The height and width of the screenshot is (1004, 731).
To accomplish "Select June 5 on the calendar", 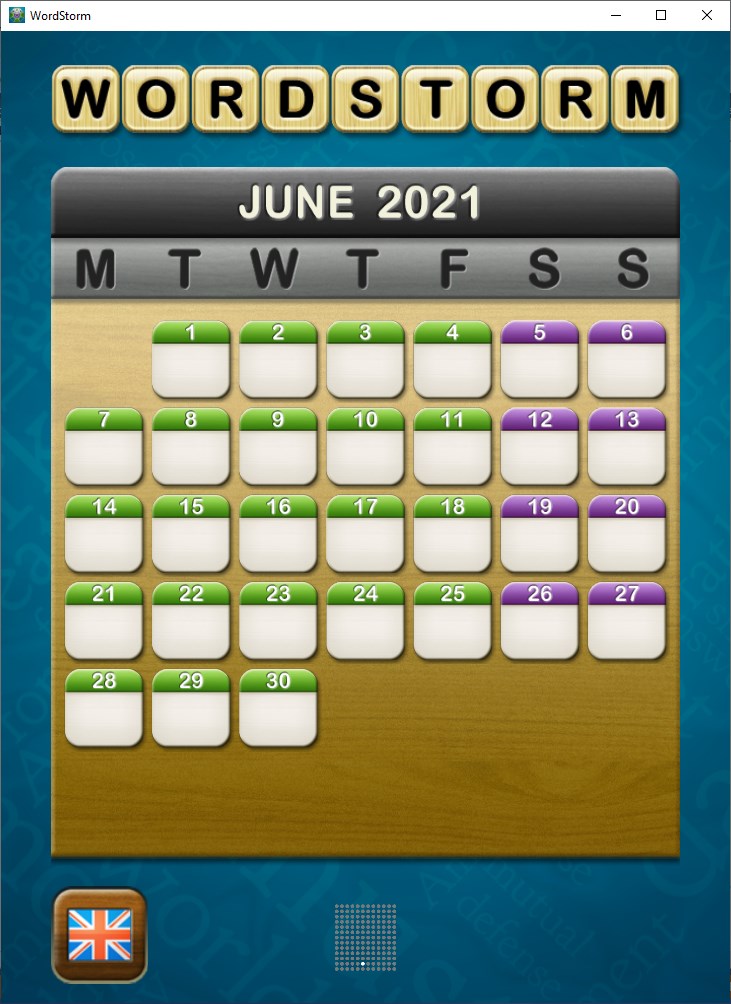I will pyautogui.click(x=540, y=360).
